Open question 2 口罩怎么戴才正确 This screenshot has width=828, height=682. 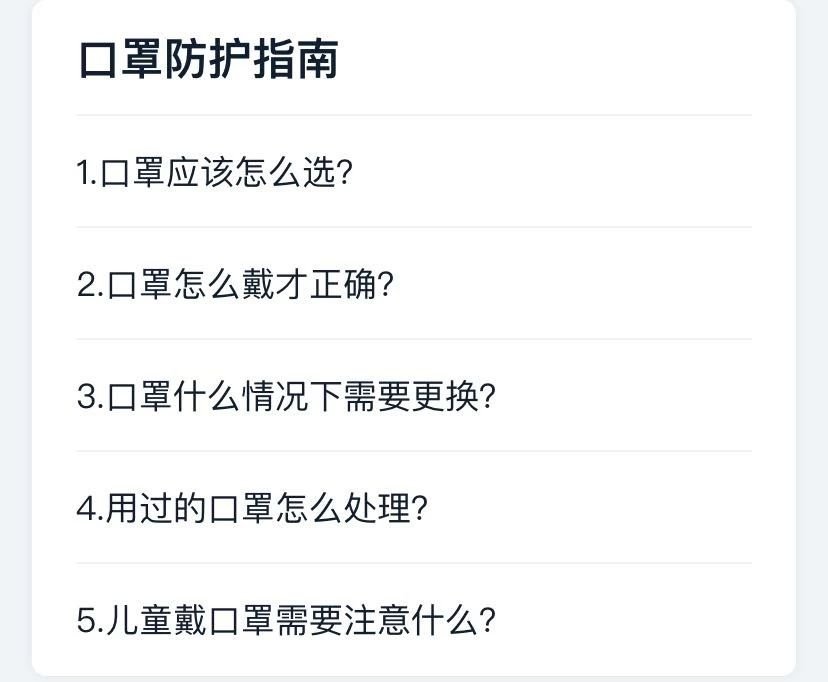[x=236, y=284]
